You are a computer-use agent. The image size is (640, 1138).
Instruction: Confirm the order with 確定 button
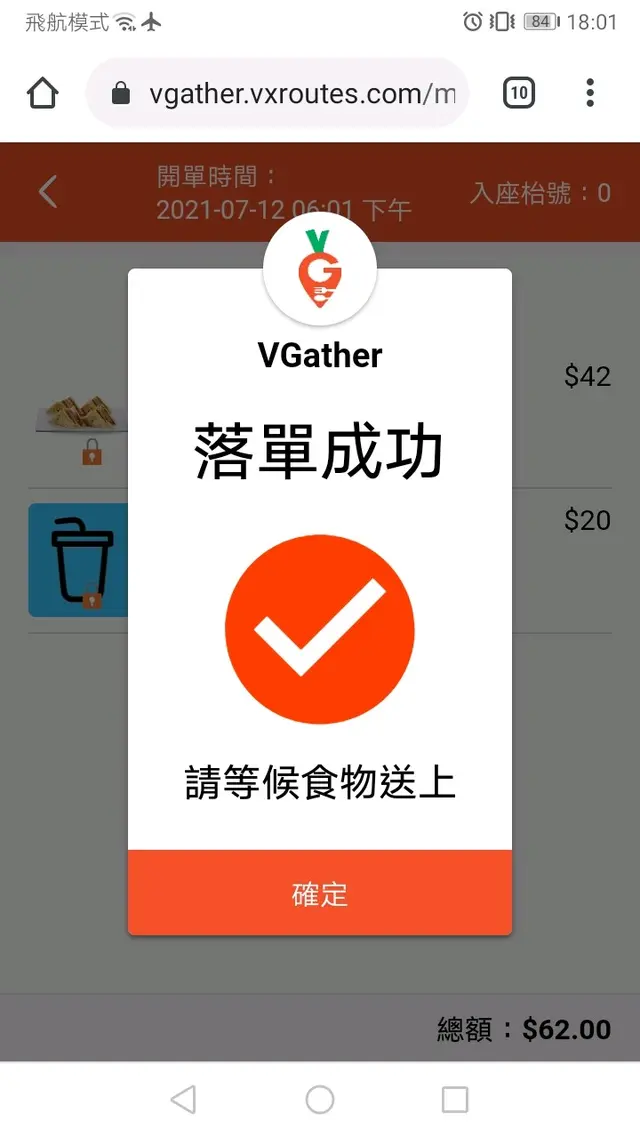pyautogui.click(x=320, y=893)
